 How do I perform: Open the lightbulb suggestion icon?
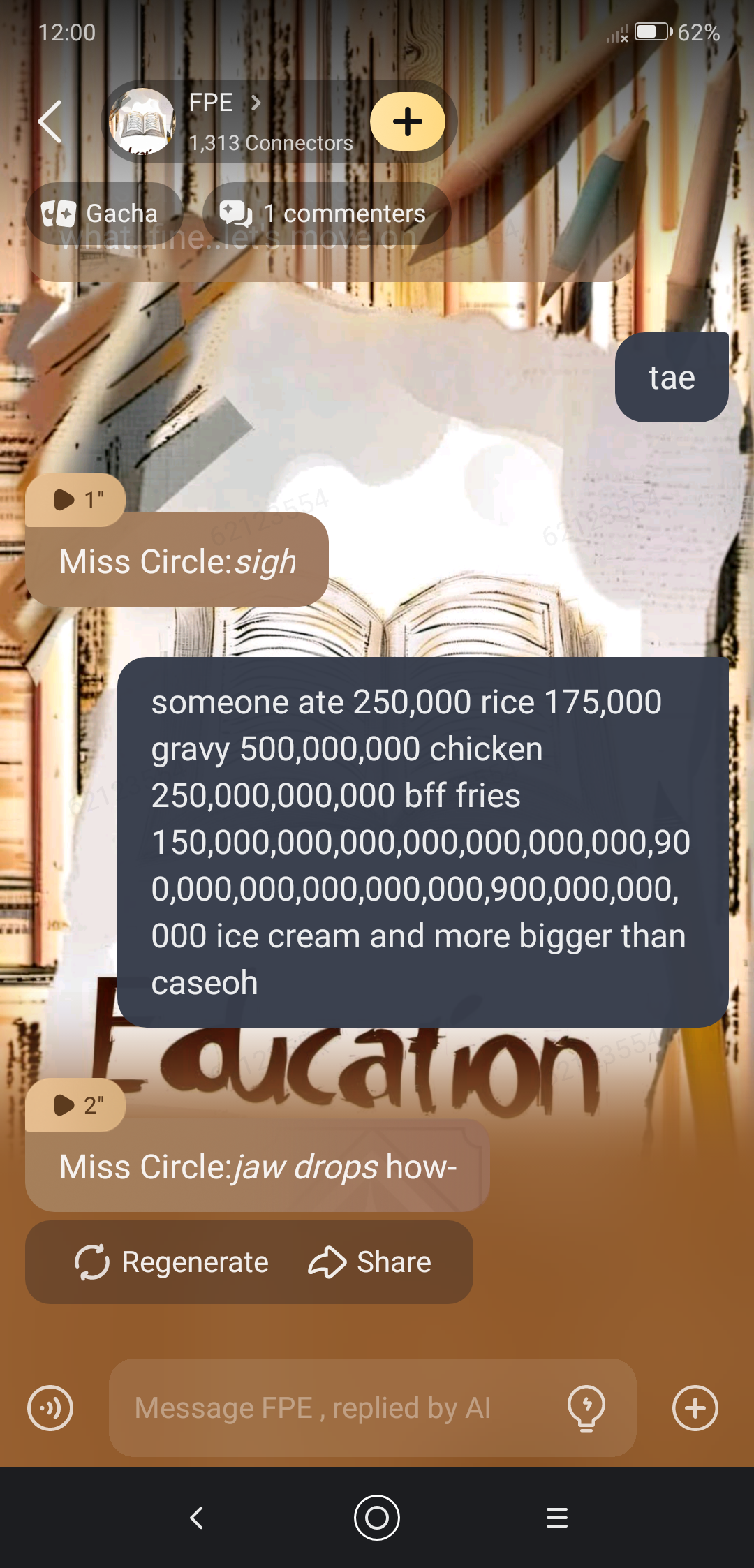tap(586, 1408)
